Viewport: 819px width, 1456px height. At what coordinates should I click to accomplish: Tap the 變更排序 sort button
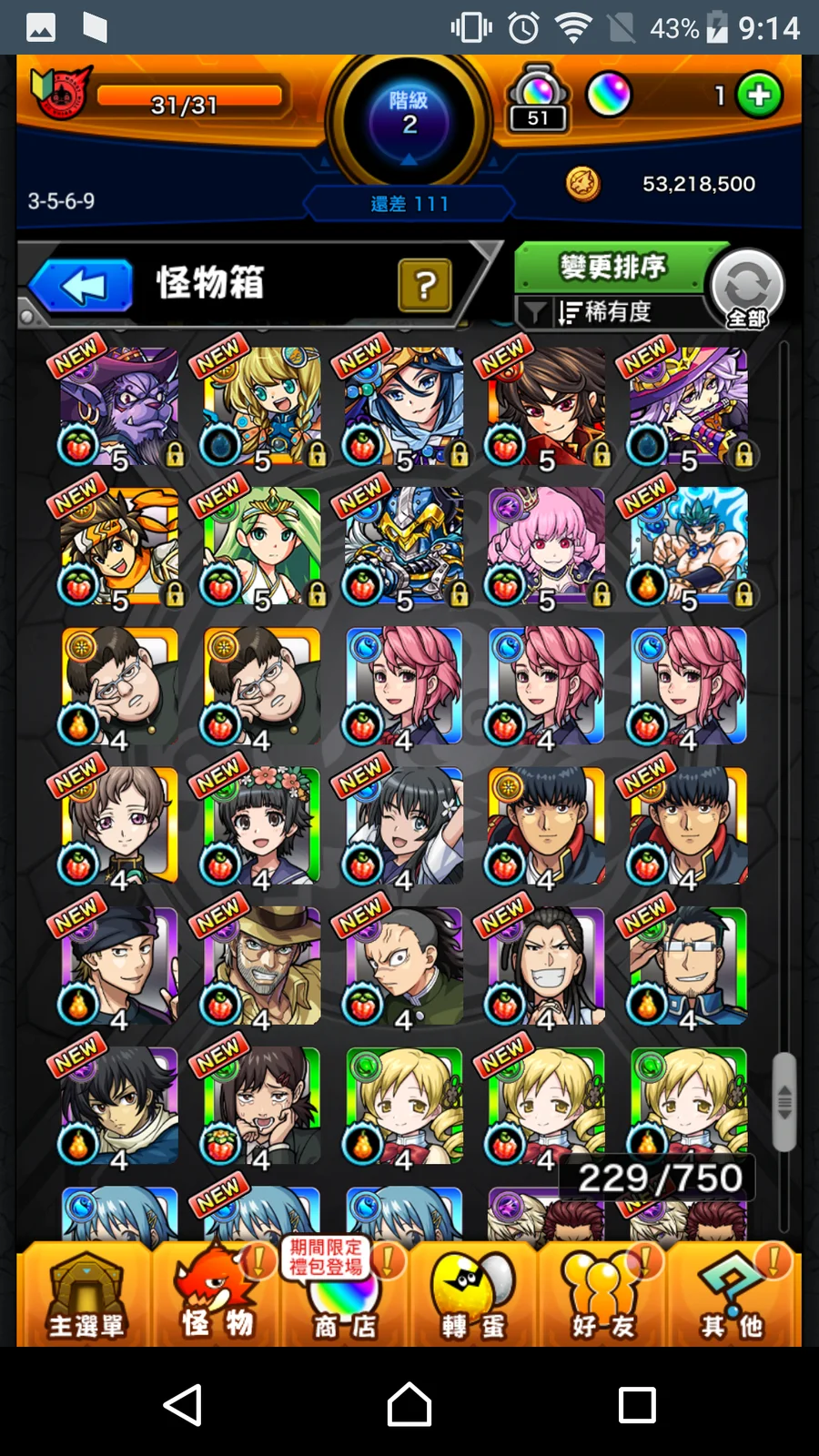point(613,268)
